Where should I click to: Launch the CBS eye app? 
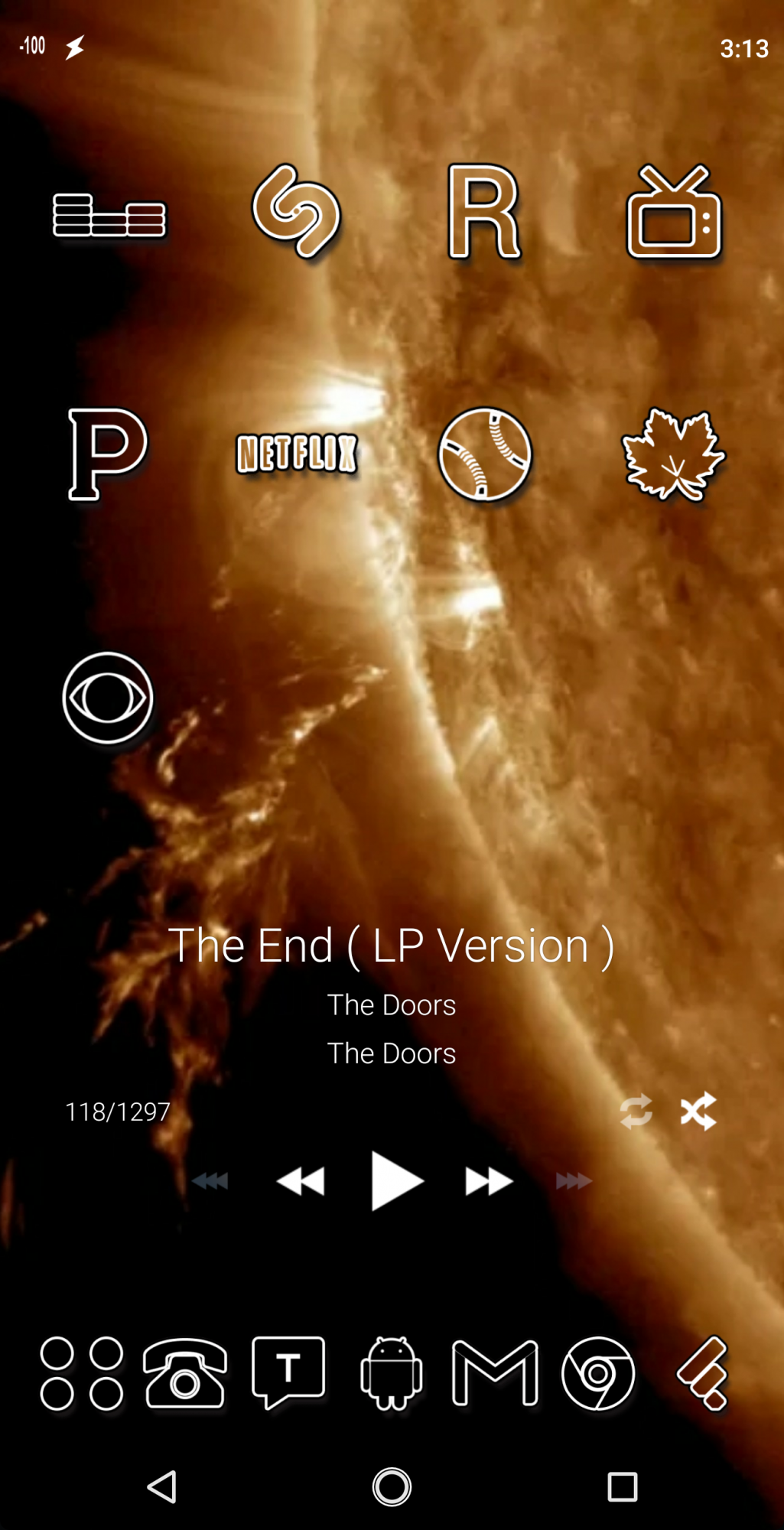tap(108, 698)
